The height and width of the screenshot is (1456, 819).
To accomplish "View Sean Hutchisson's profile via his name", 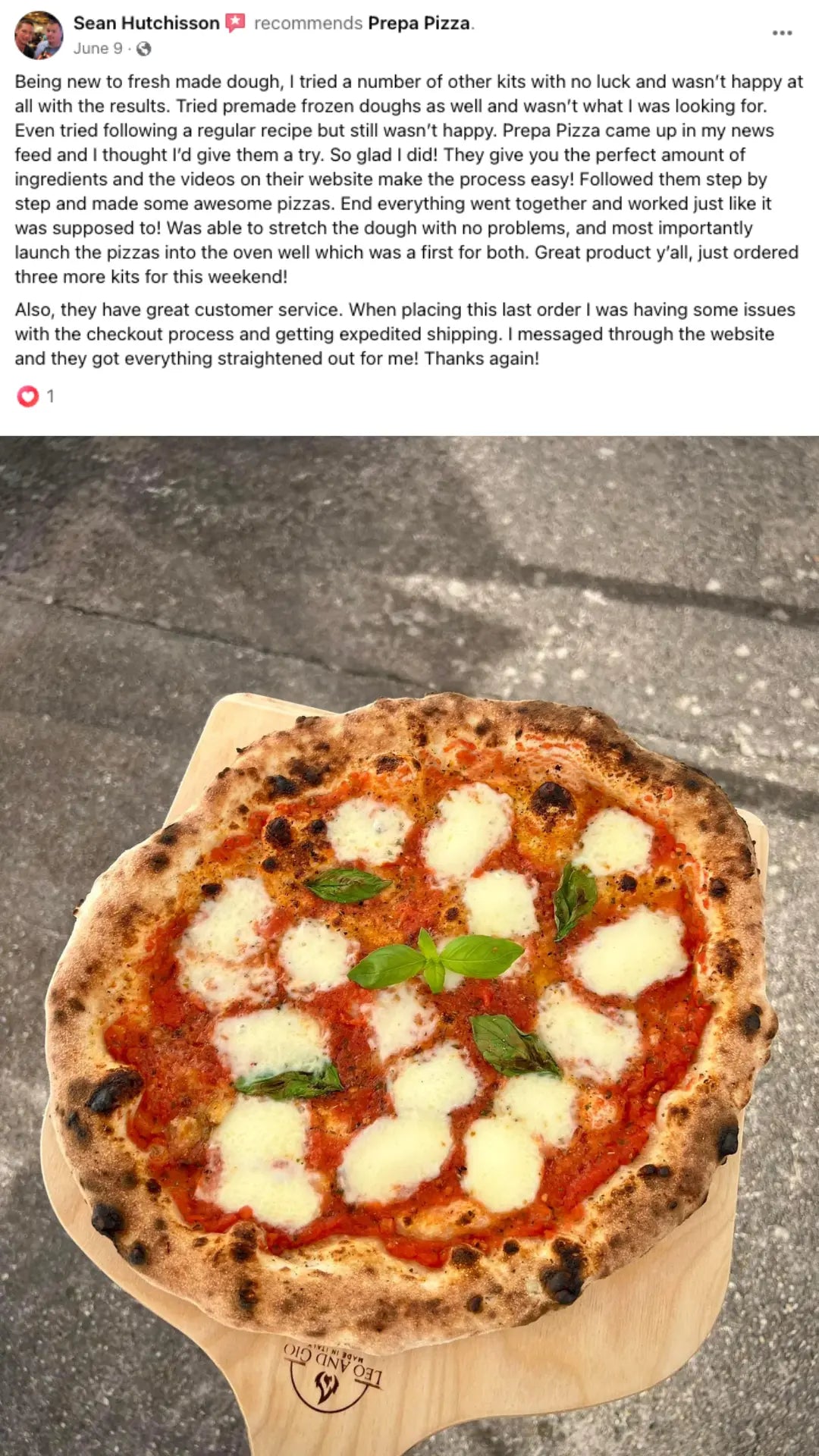I will [x=146, y=23].
